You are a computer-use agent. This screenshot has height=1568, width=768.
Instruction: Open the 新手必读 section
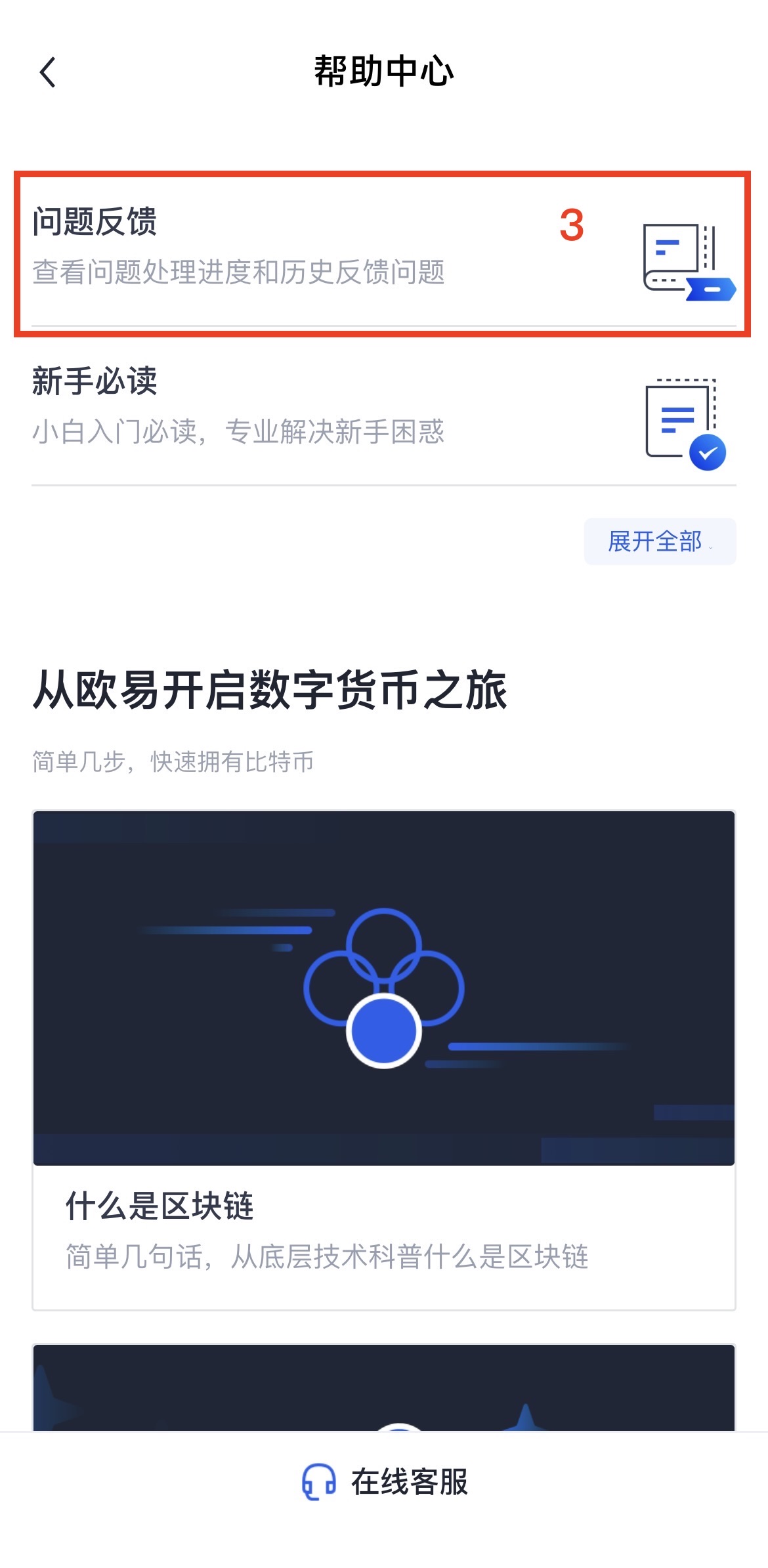point(382,412)
